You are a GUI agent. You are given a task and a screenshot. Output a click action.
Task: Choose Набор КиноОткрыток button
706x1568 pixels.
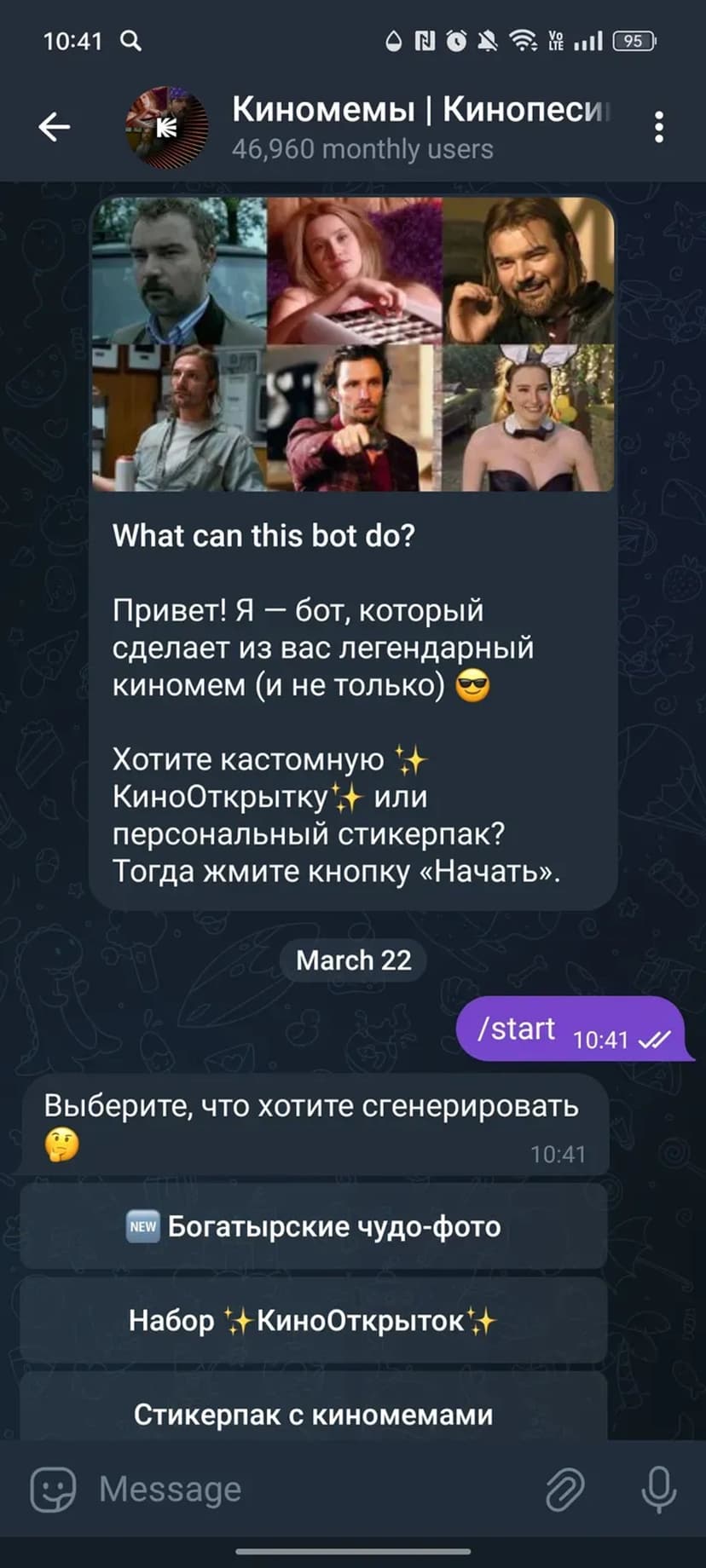click(313, 1320)
